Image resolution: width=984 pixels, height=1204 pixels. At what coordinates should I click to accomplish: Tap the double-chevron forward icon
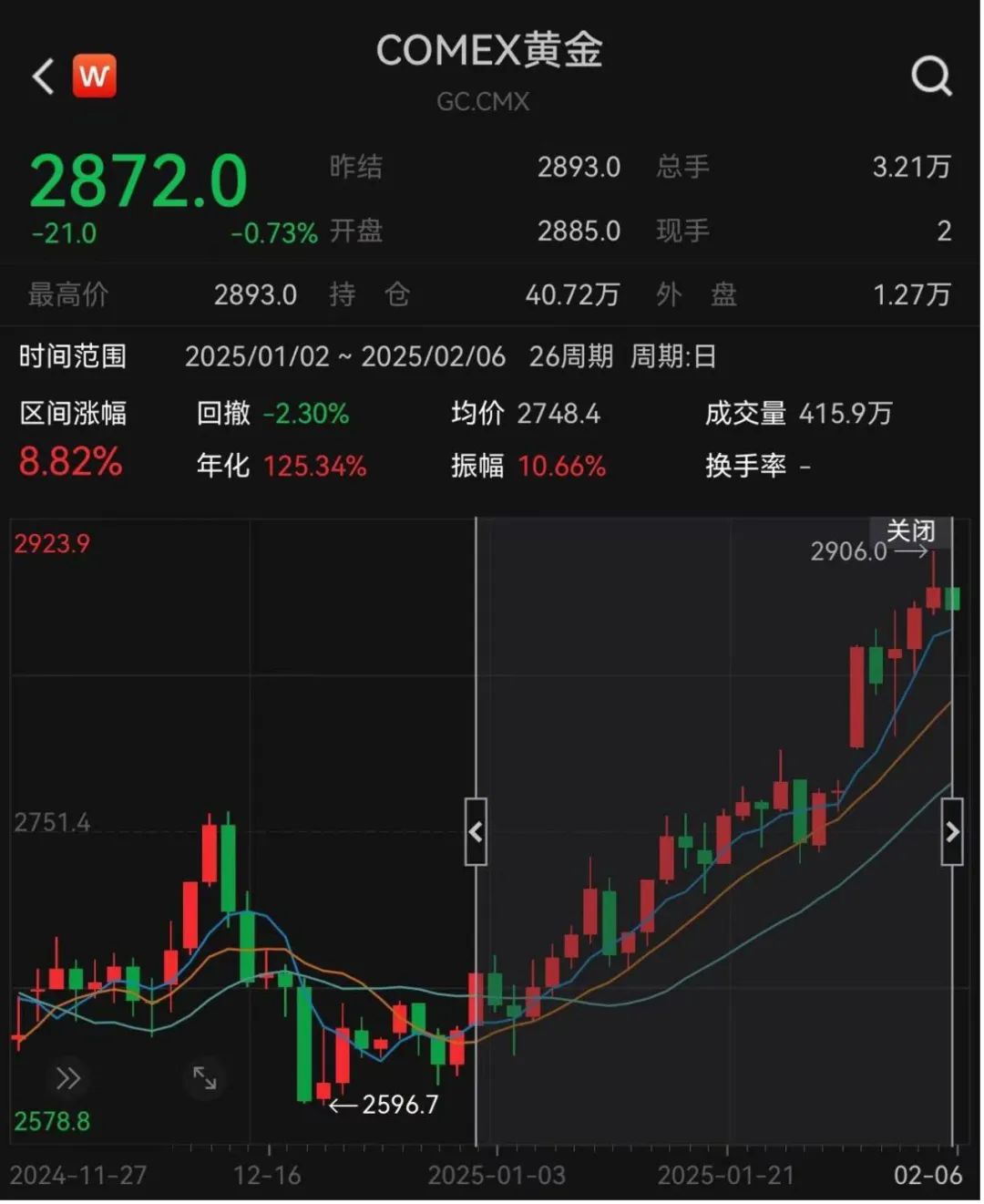[x=68, y=1078]
